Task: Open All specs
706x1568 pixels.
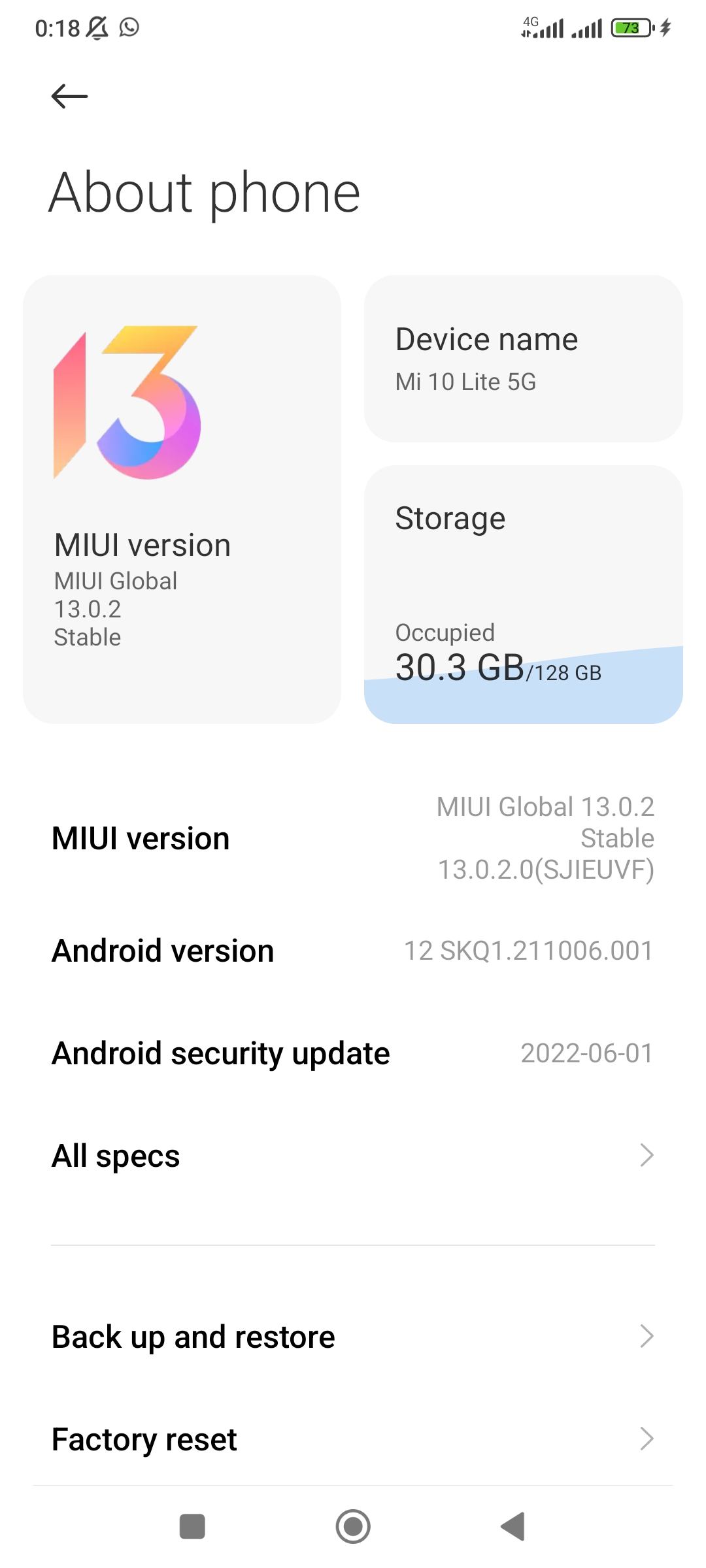Action: coord(353,1156)
